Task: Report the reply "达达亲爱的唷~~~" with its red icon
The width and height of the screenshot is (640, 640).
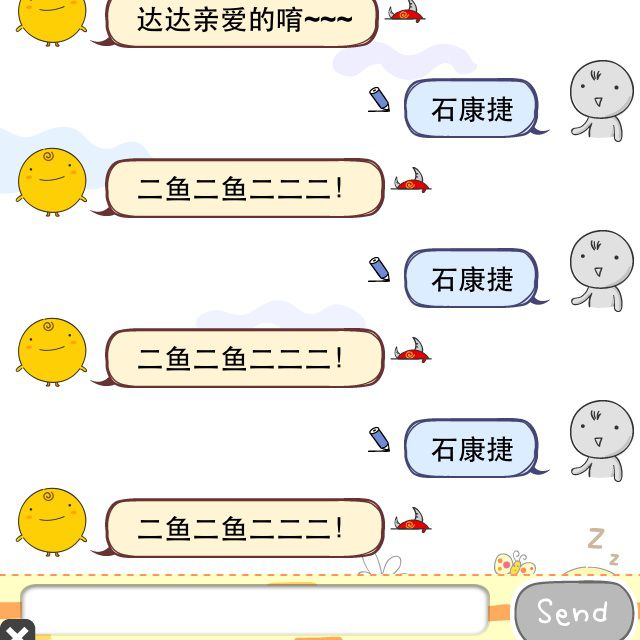Action: tap(403, 12)
